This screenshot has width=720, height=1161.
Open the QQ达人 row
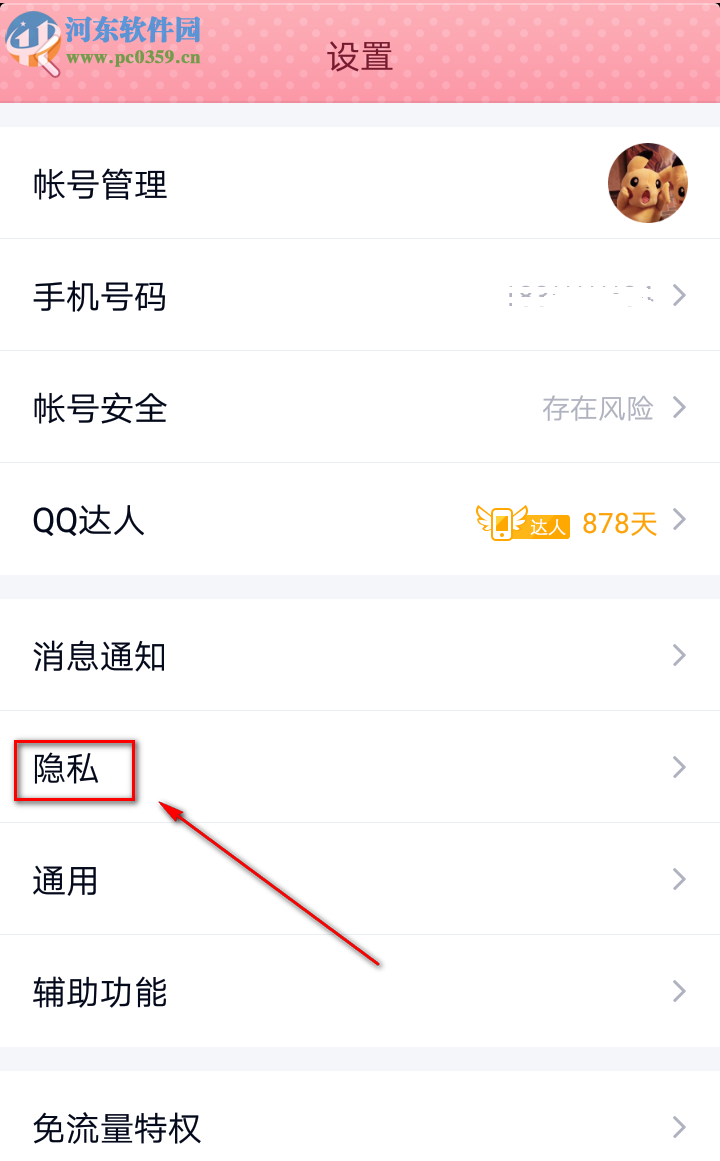[x=88, y=521]
